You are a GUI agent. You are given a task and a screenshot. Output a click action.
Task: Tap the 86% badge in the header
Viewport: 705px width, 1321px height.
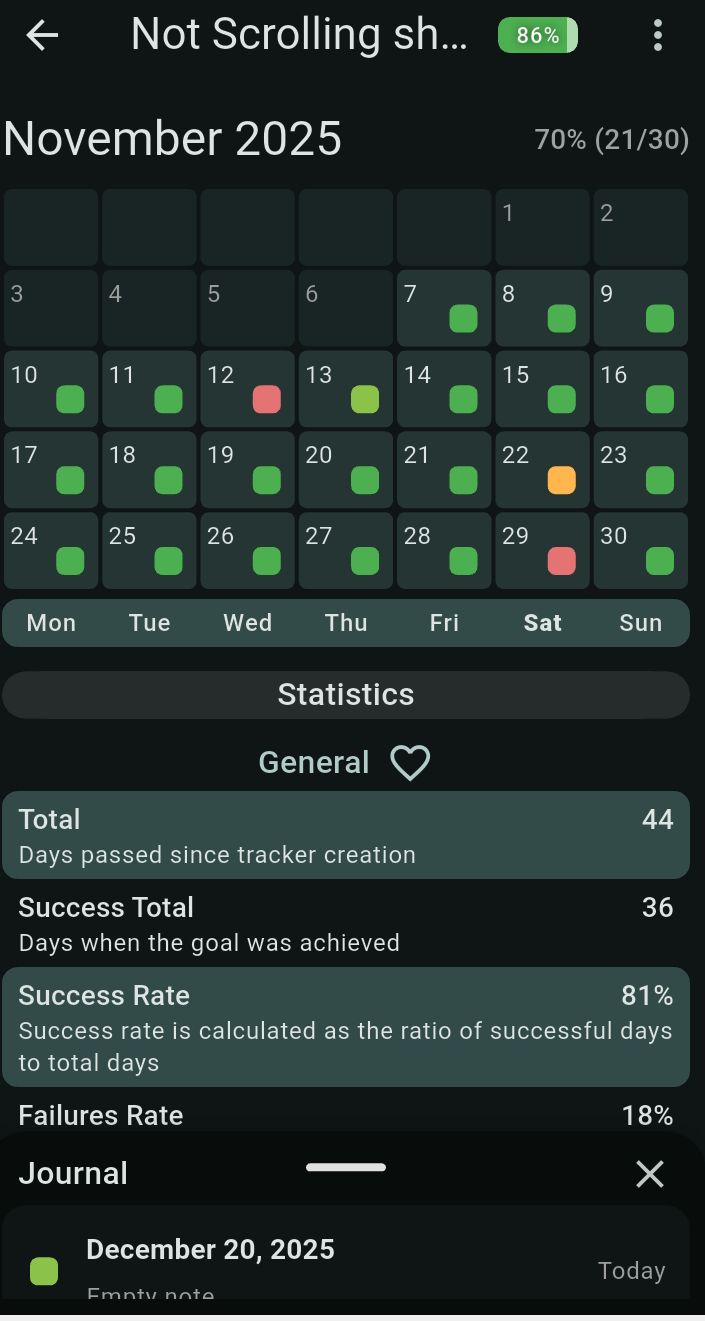point(537,36)
